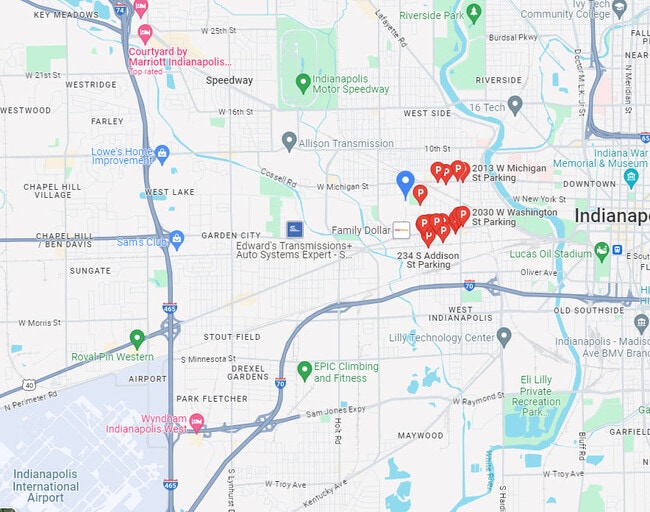Tap the blue location pin
The image size is (650, 512).
pos(405,182)
